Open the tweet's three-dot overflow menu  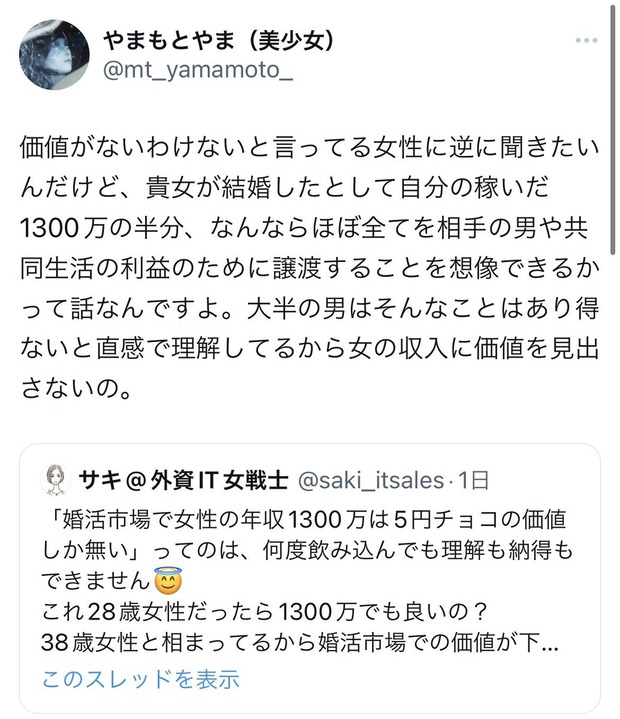586,41
